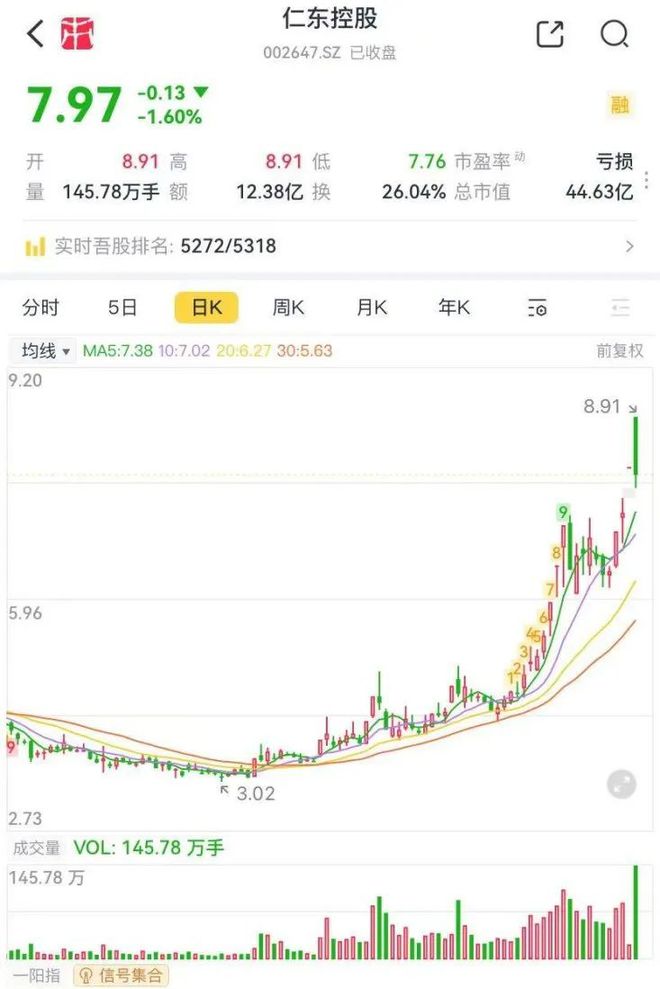This screenshot has height=989, width=660.
Task: Change the 前复权 adjustment setting
Action: [x=620, y=351]
